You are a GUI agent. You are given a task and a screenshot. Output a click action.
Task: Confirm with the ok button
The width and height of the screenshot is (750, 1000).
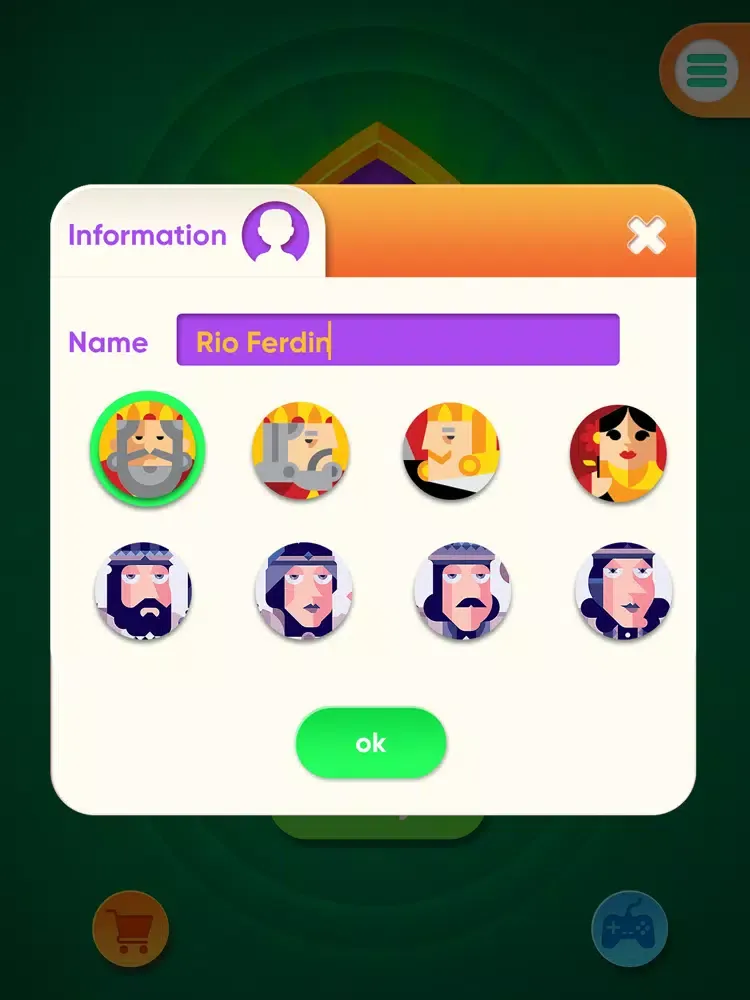(370, 743)
